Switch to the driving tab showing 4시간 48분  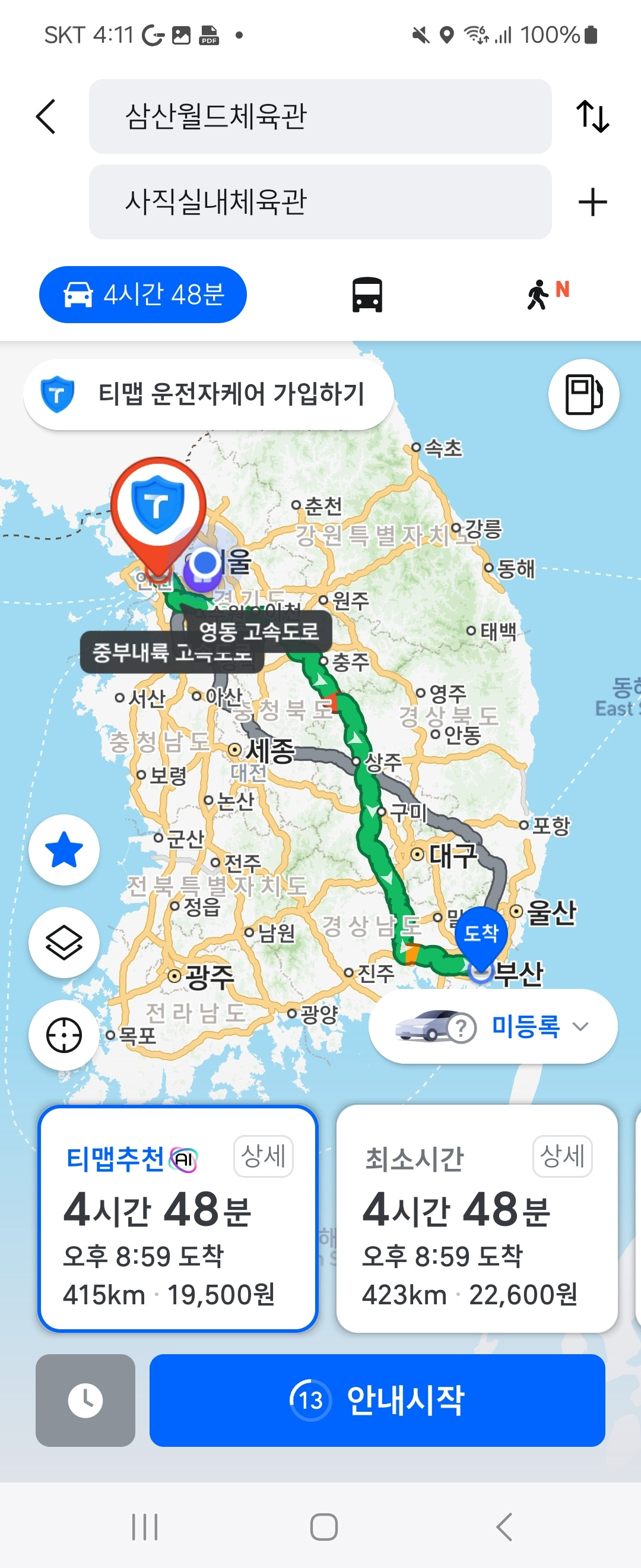click(142, 295)
